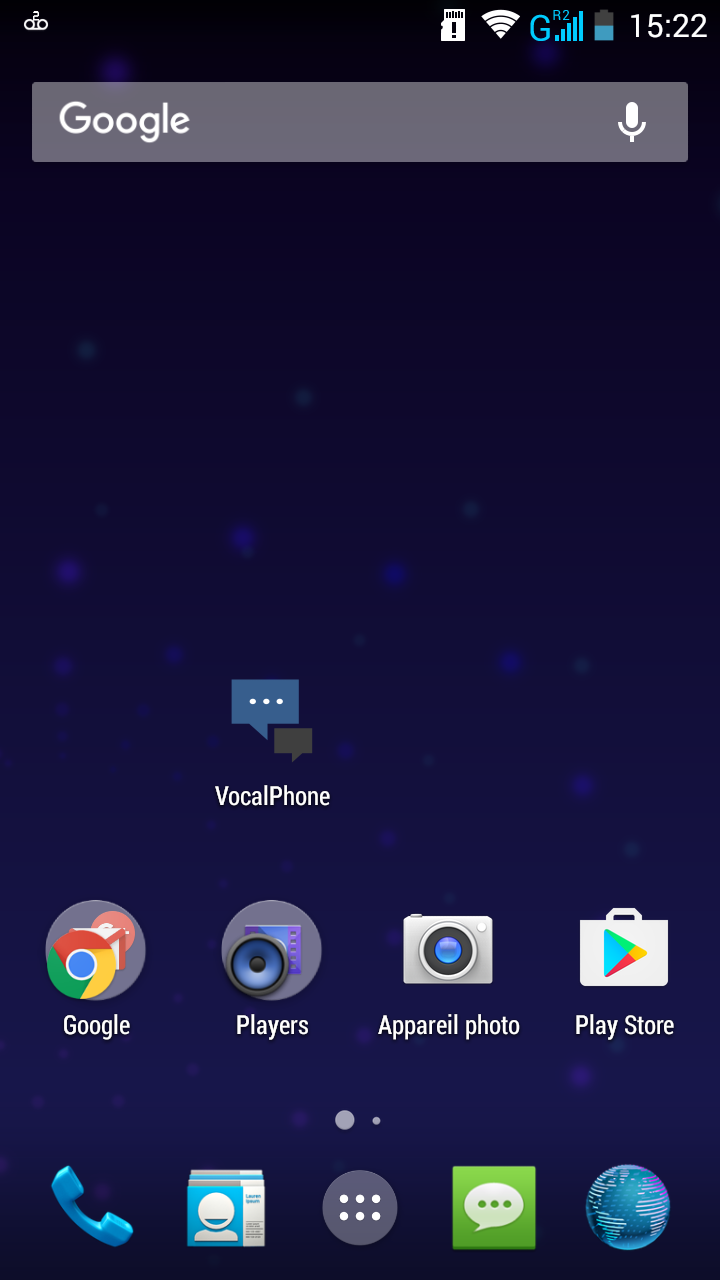Launch the VocalPhone app
Viewport: 720px width, 1280px height.
272,722
